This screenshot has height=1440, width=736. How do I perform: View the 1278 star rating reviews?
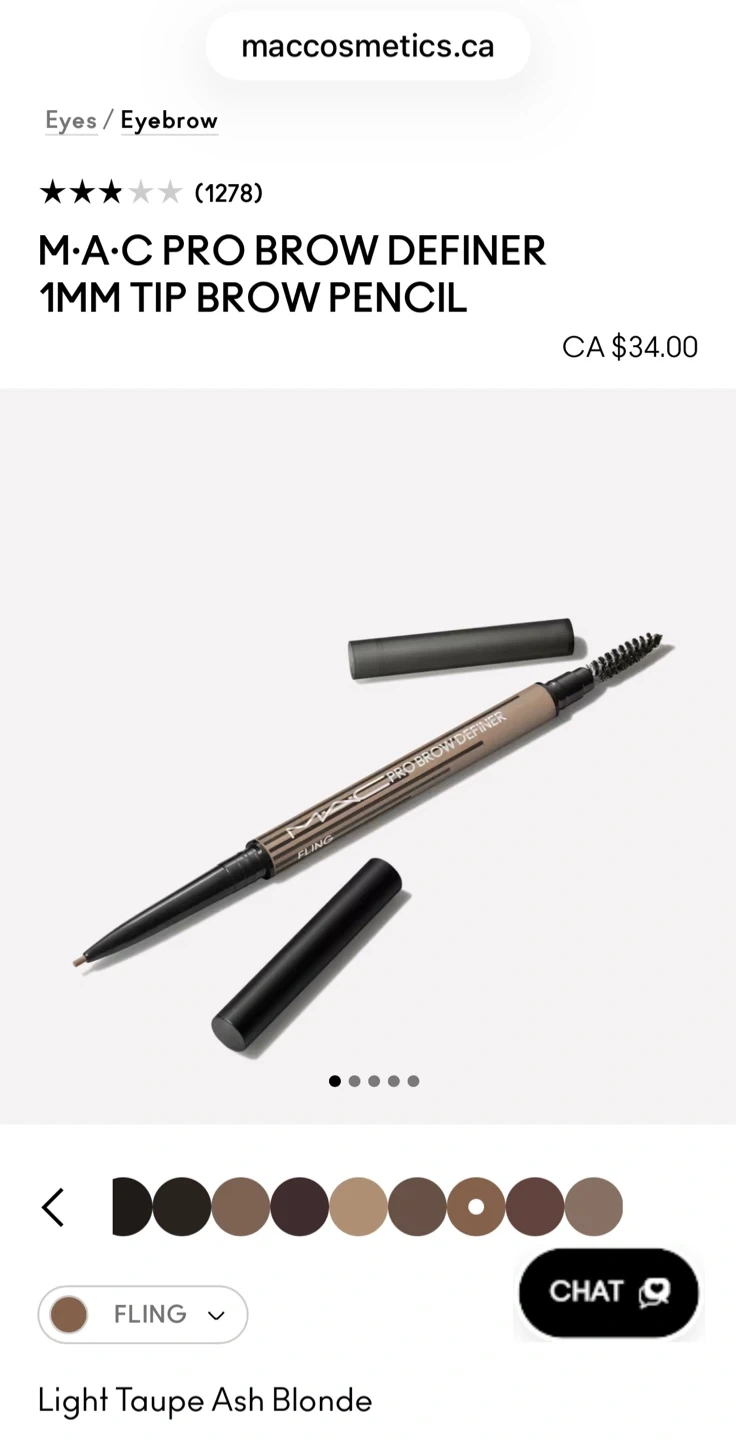pos(150,193)
